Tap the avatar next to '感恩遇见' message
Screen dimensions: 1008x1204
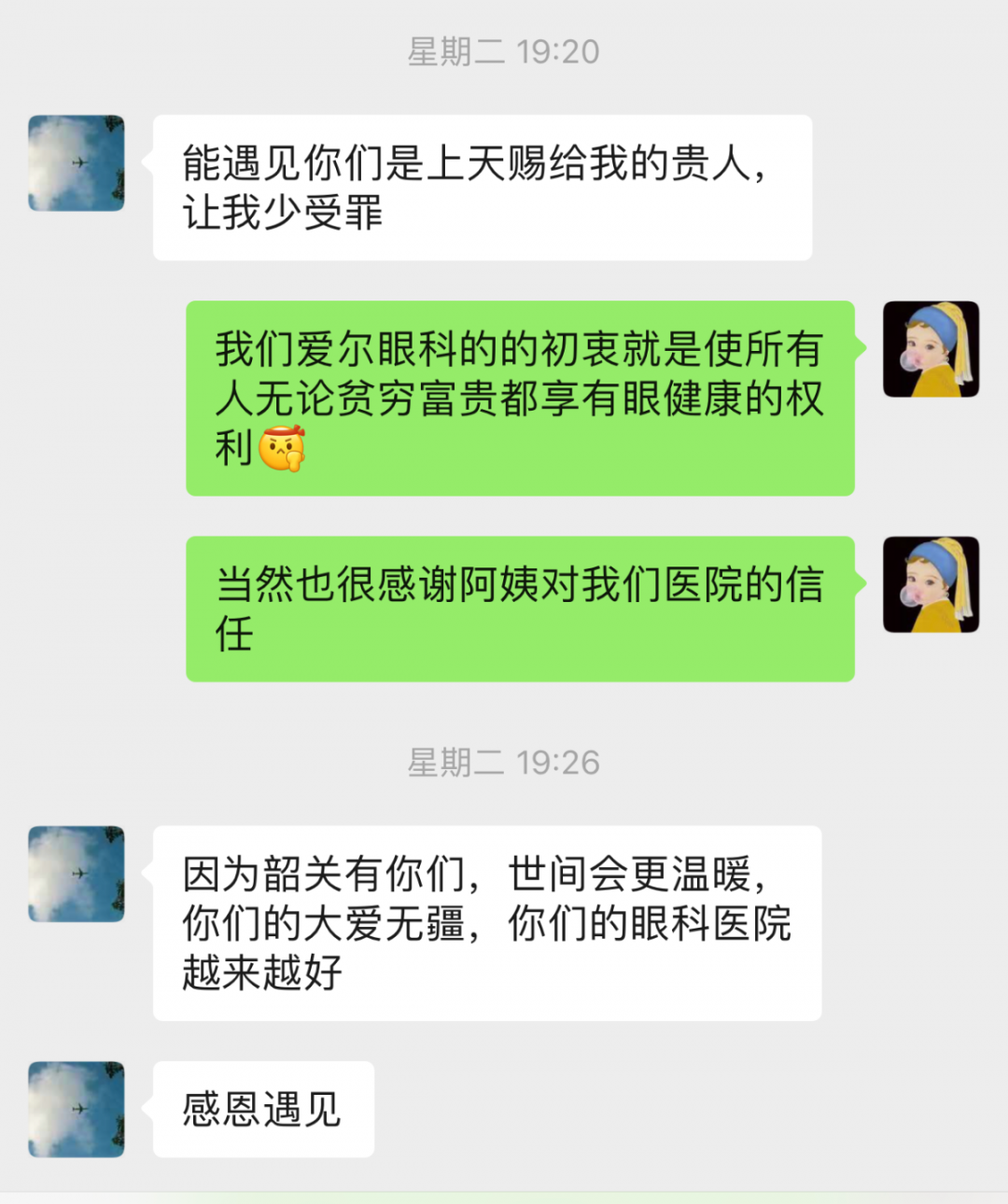77,1110
